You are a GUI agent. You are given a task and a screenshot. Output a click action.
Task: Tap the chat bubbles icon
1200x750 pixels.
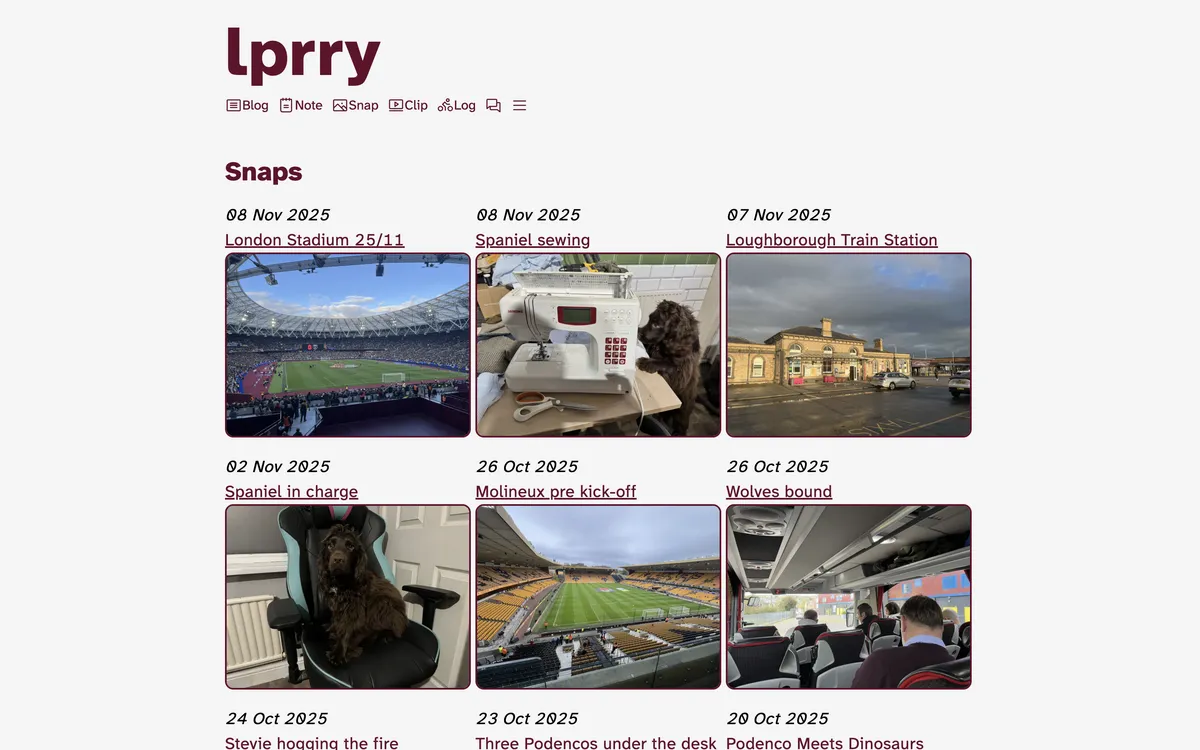(493, 105)
